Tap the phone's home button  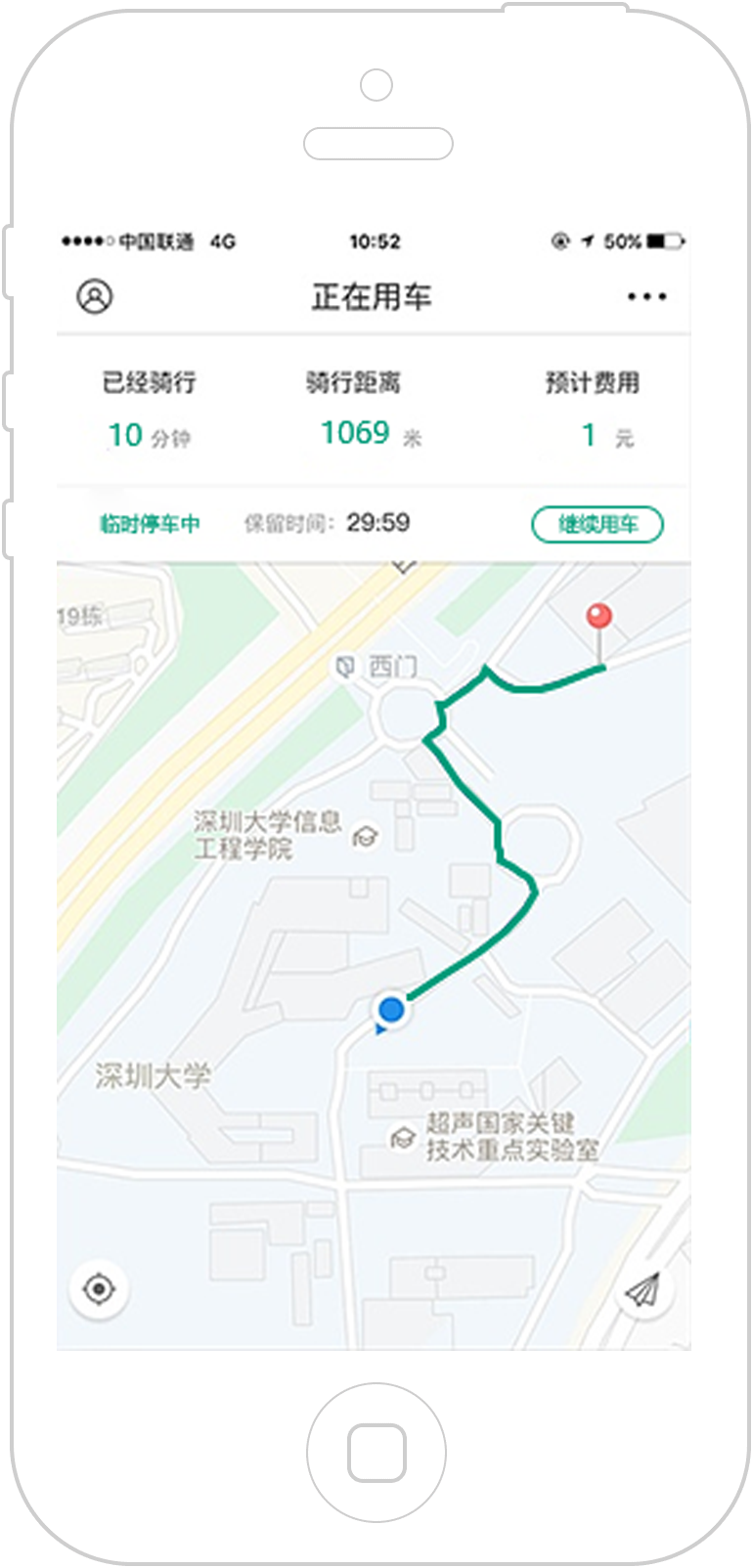[x=376, y=1452]
